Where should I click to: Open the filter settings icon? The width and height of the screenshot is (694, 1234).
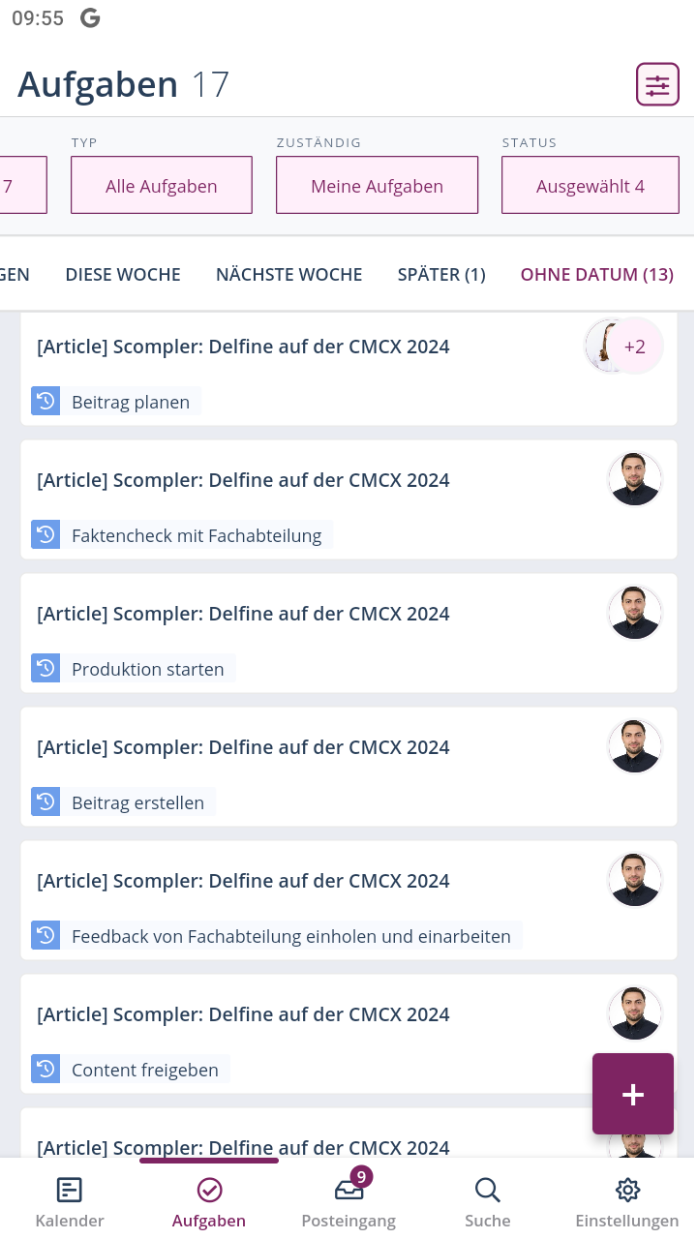[x=657, y=85]
